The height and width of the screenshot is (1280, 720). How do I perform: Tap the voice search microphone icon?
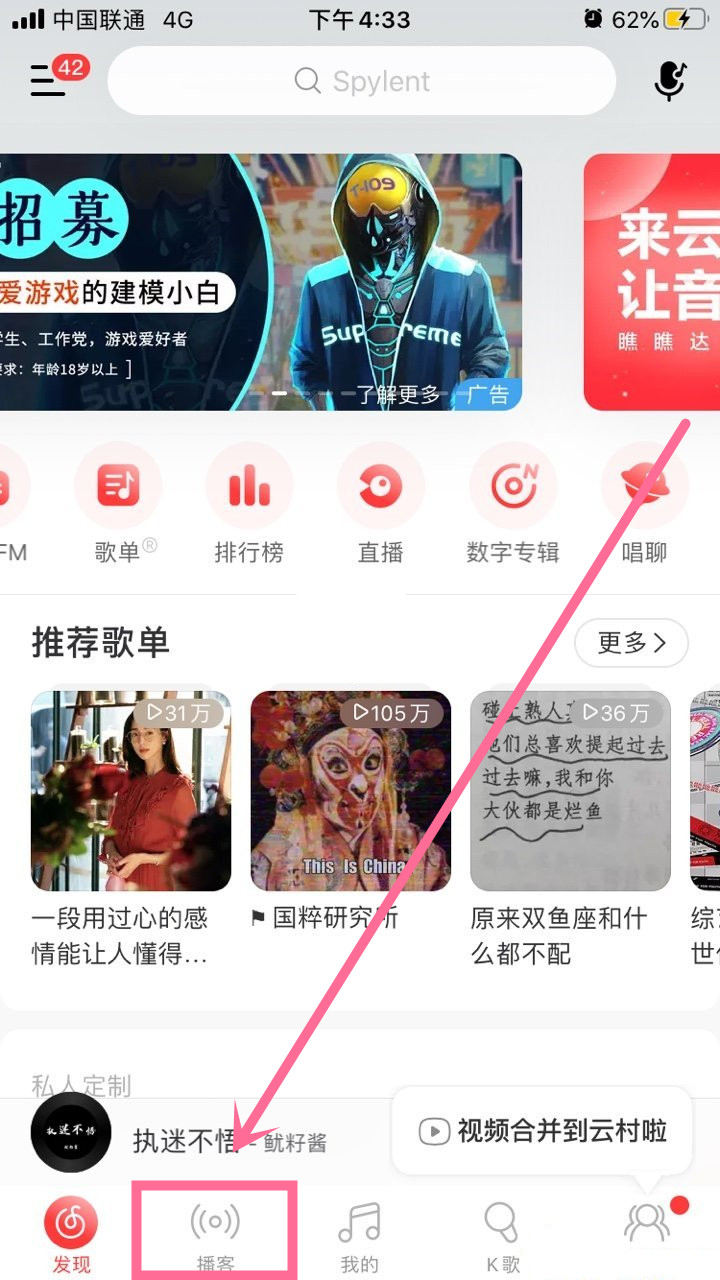click(669, 80)
